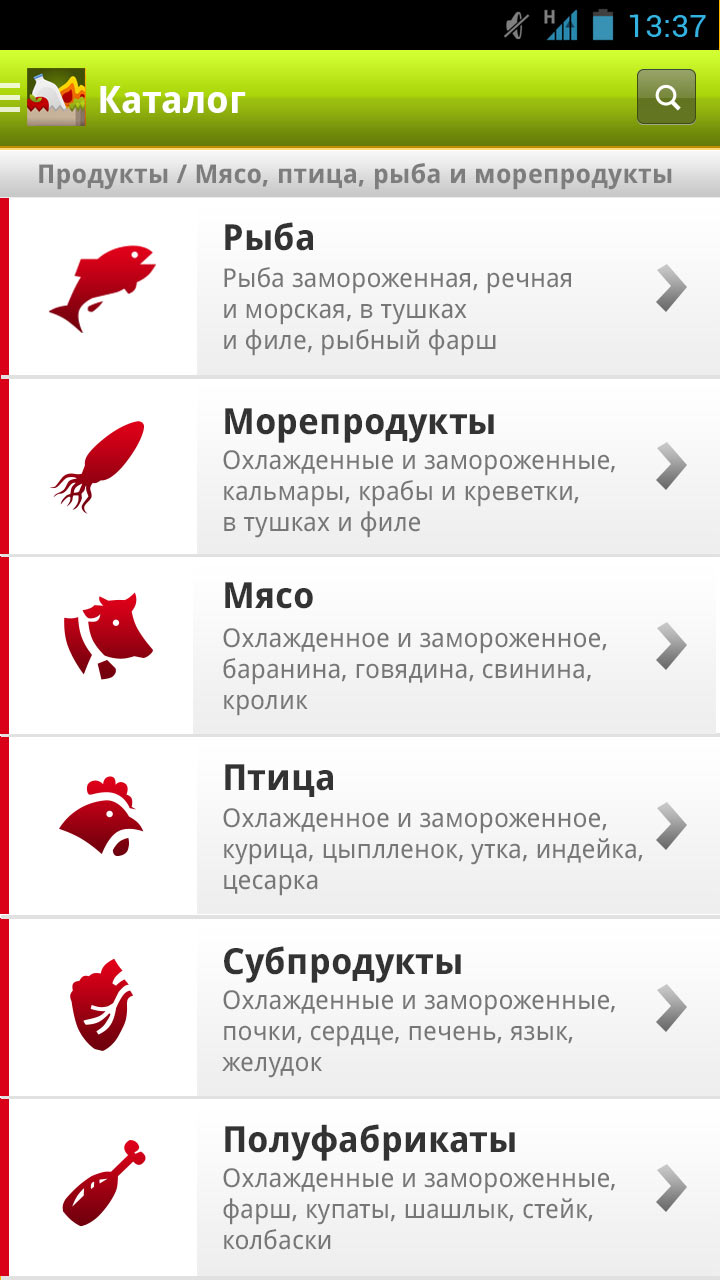The height and width of the screenshot is (1280, 720).
Task: Open the Полуфабрикаты category
Action: (360, 1187)
